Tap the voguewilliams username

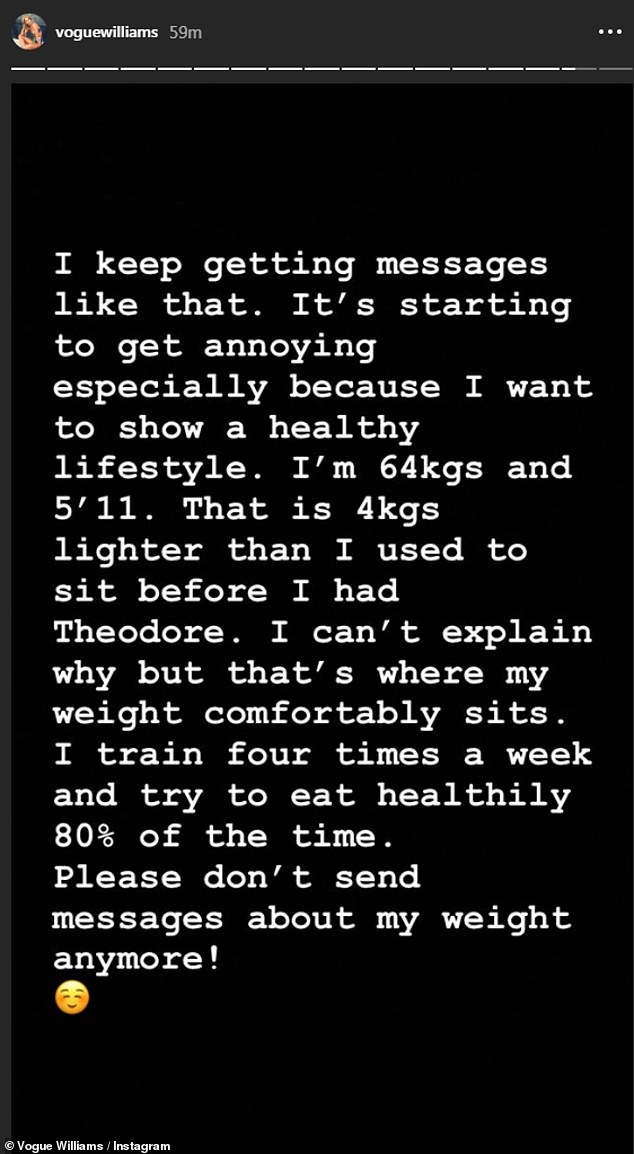point(106,32)
